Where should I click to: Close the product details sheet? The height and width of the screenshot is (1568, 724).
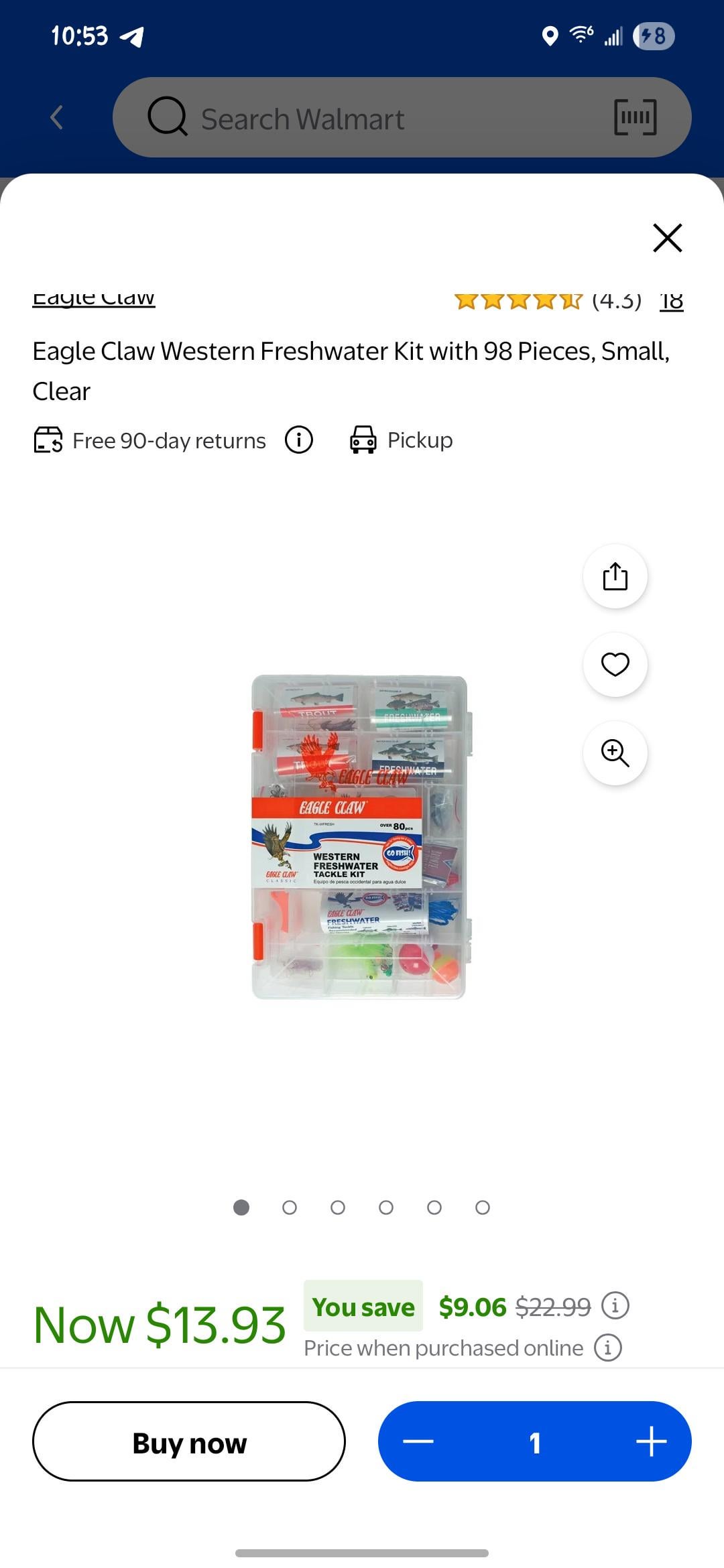pos(667,238)
